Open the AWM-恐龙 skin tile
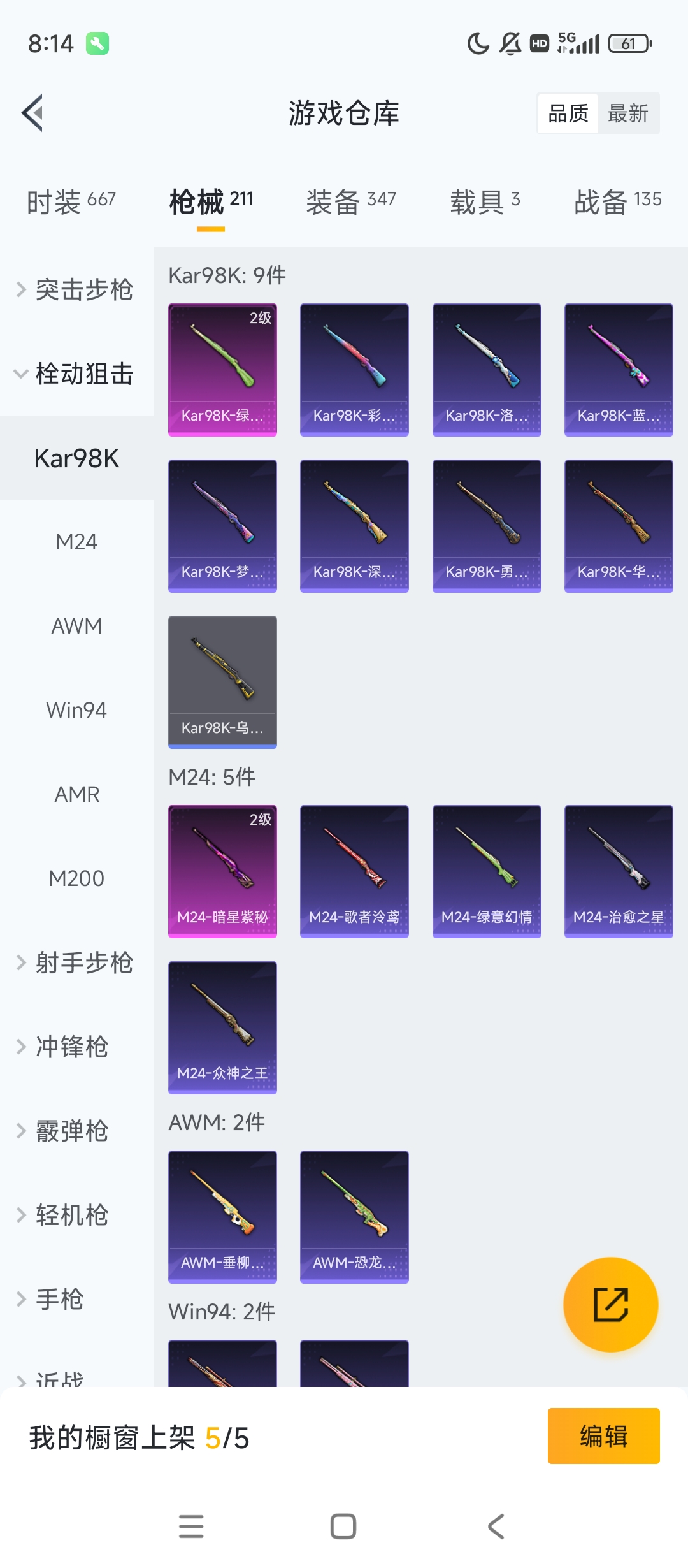Image resolution: width=688 pixels, height=1568 pixels. click(354, 1217)
